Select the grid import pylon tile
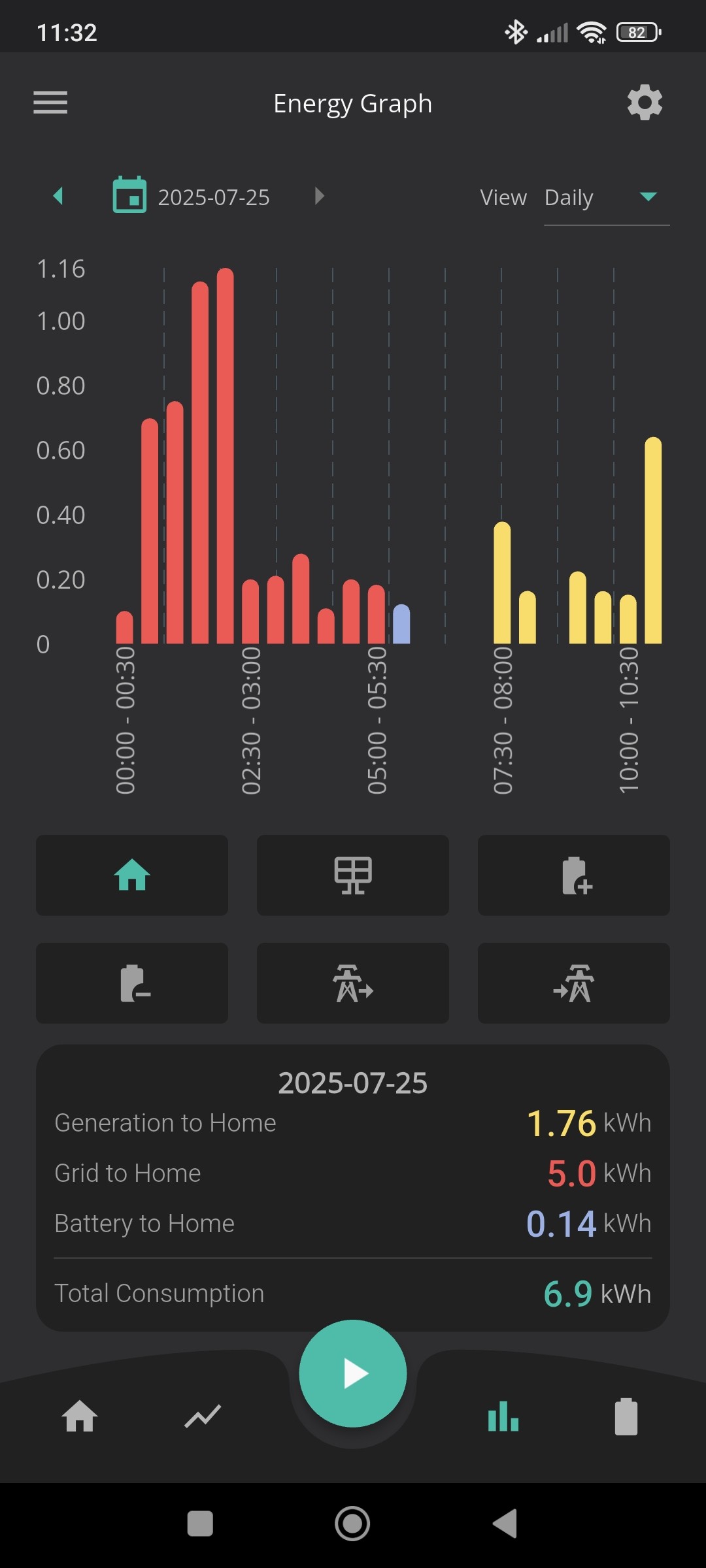706x1568 pixels. click(574, 983)
